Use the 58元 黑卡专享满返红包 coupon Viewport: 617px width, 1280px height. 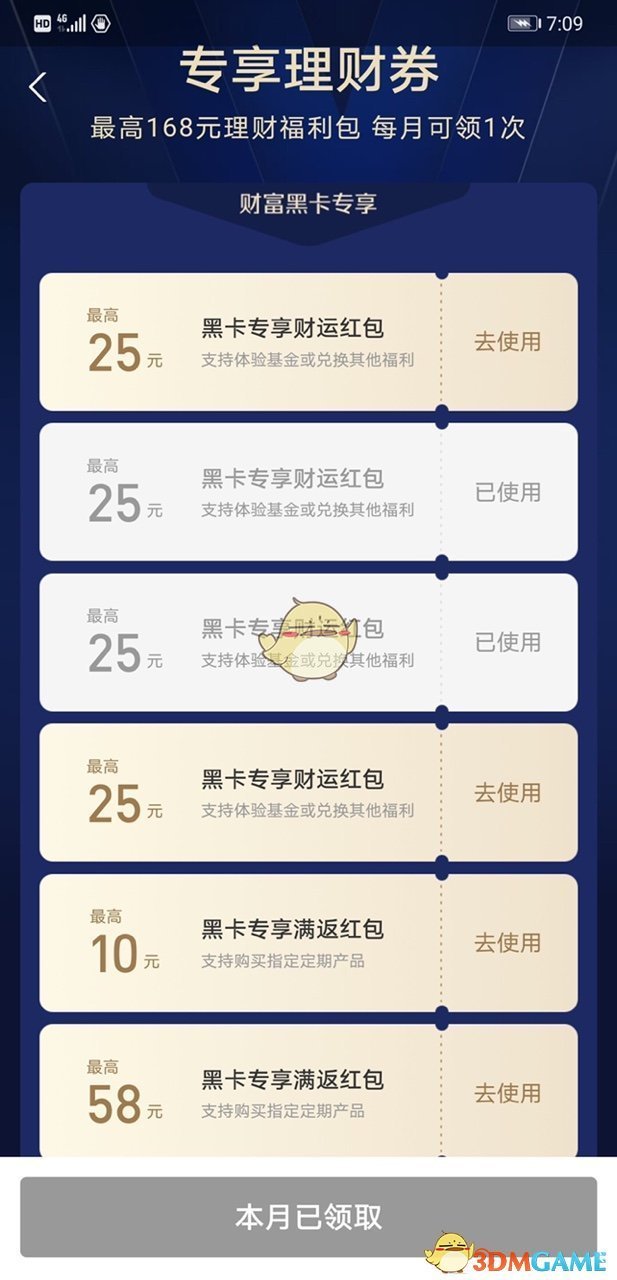pyautogui.click(x=507, y=1093)
